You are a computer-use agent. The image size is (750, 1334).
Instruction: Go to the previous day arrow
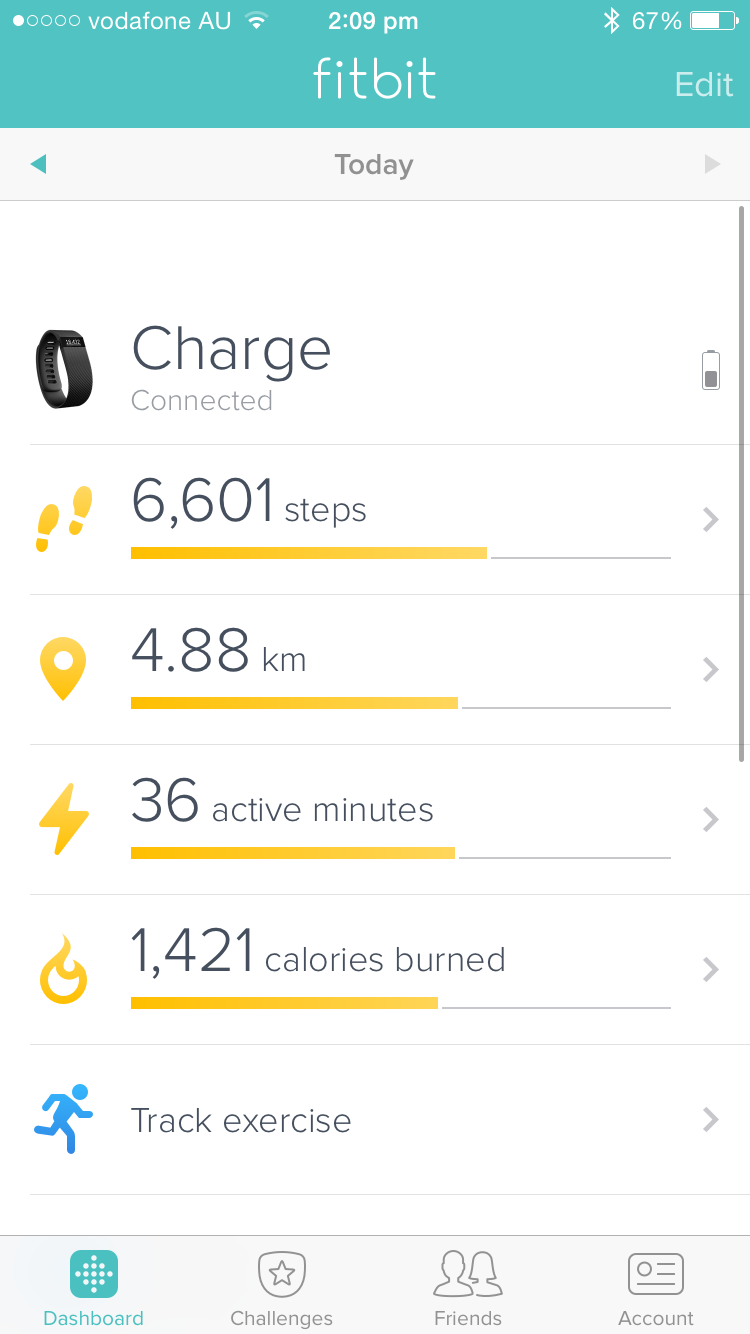(38, 164)
